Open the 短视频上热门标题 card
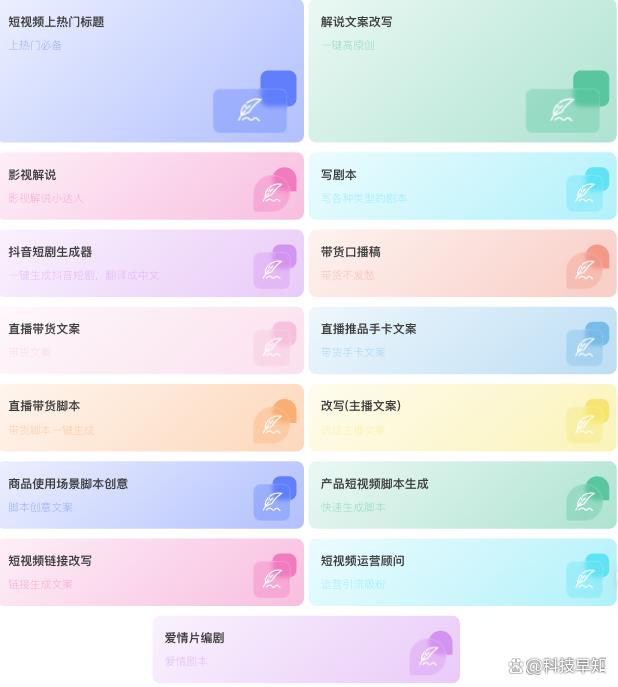Image resolution: width=618 pixels, height=687 pixels. point(150,70)
